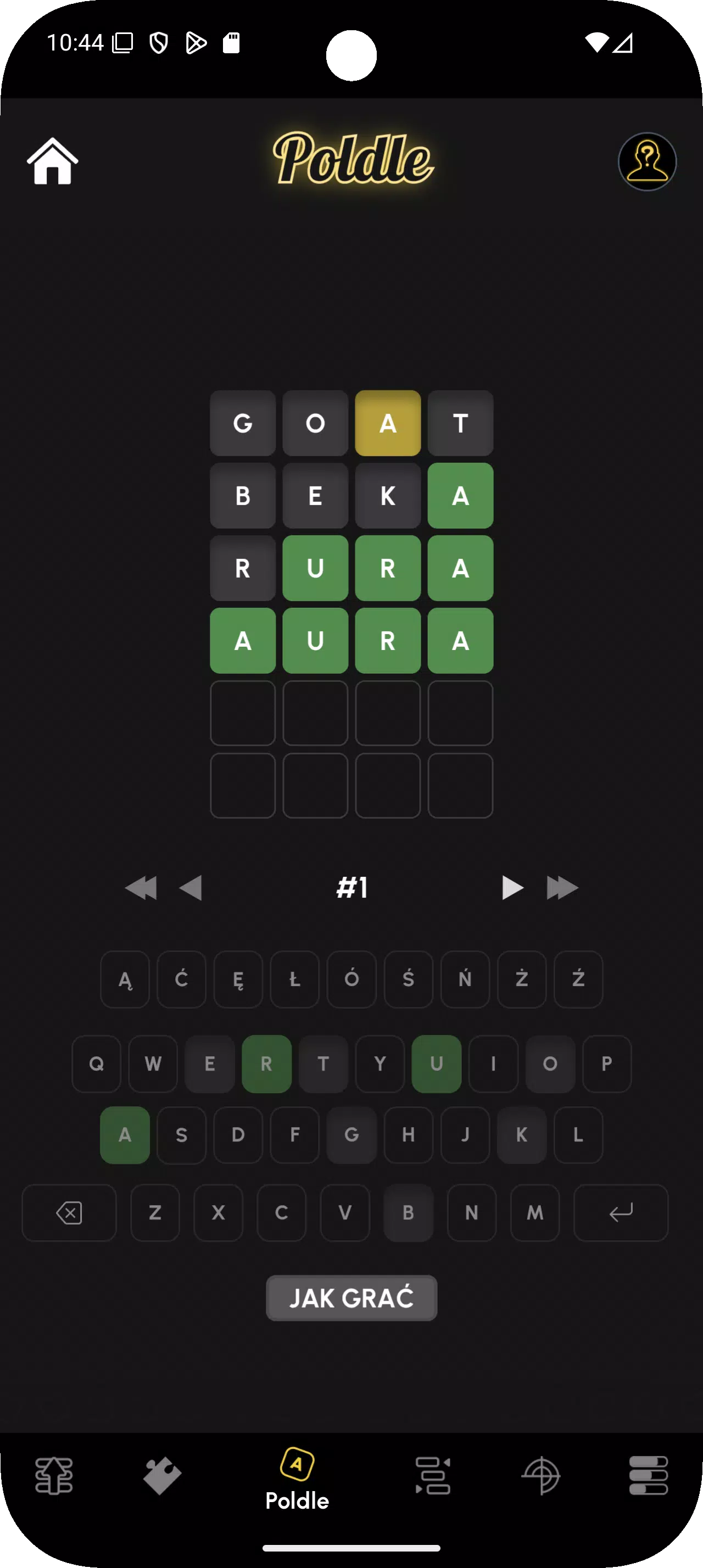The image size is (703, 1568).
Task: Open the timeline list tab
Action: 433,1475
